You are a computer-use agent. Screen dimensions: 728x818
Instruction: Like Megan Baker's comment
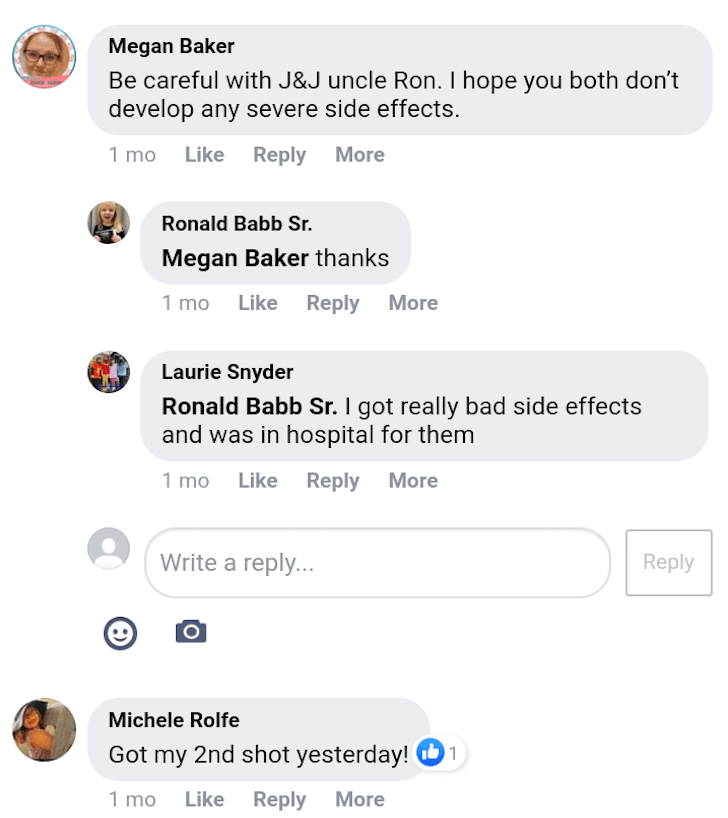pyautogui.click(x=204, y=155)
